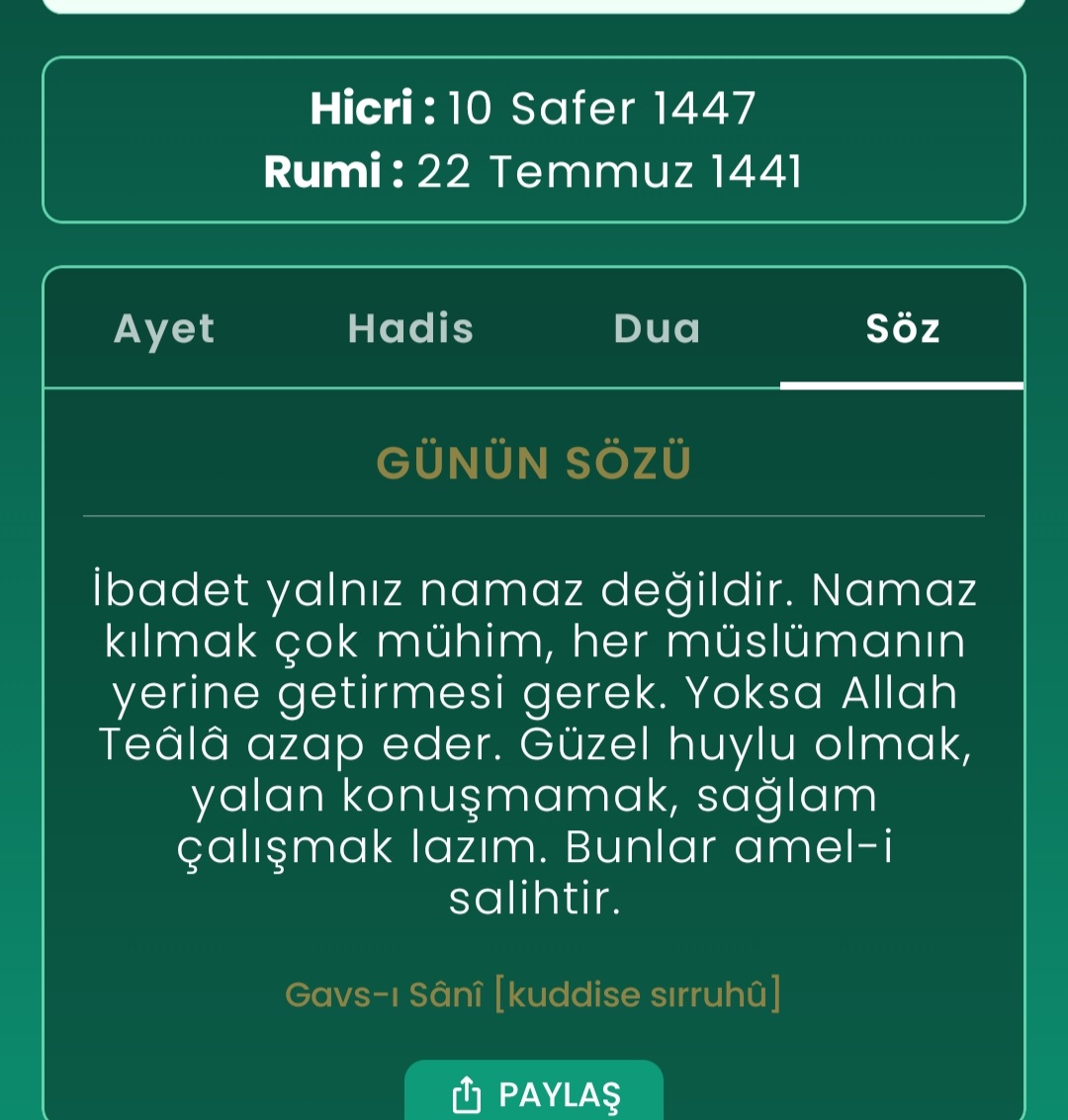
Task: Open the Hadis tab
Action: click(410, 329)
